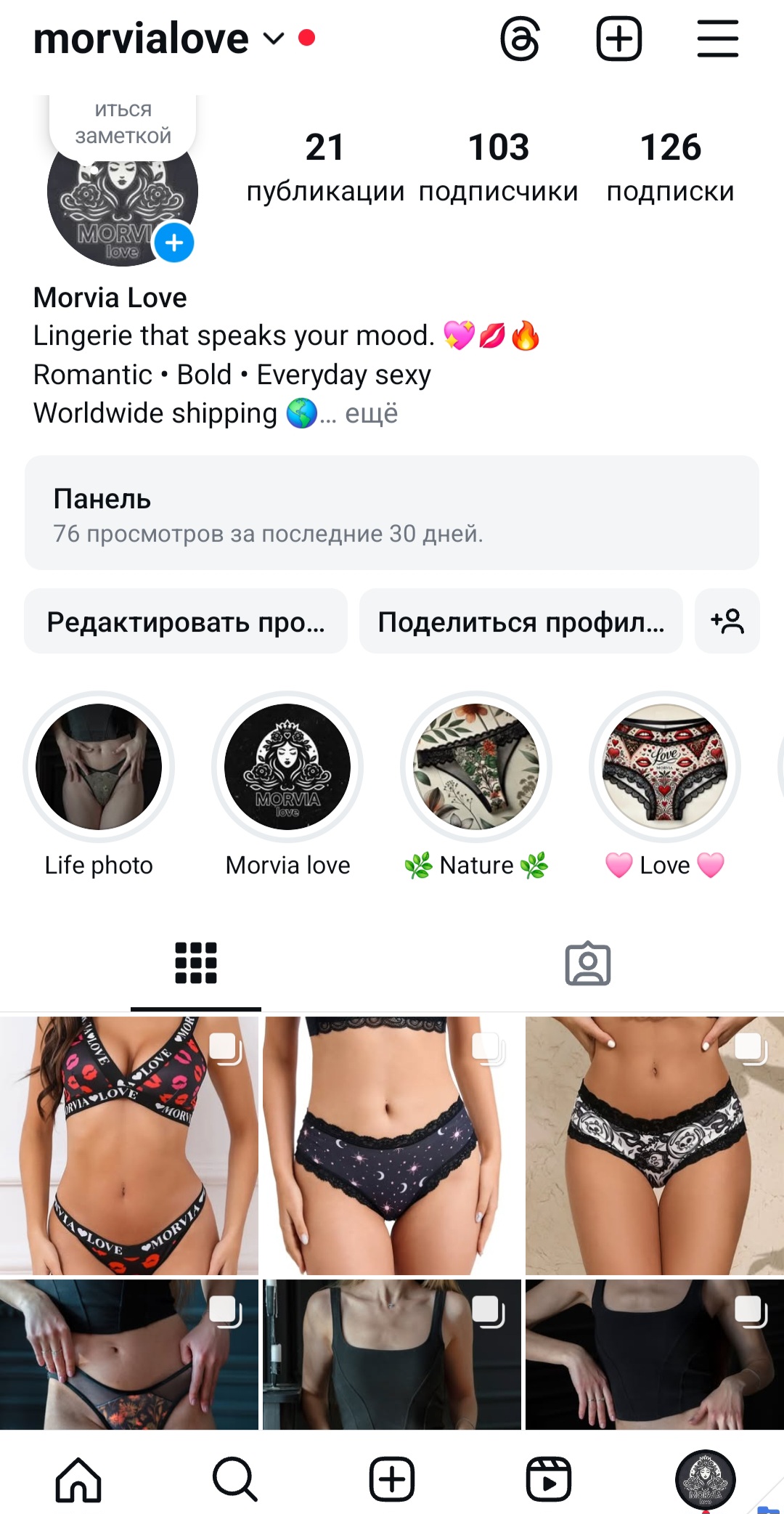
Task: Switch to the tagged photos tab
Action: point(588,964)
